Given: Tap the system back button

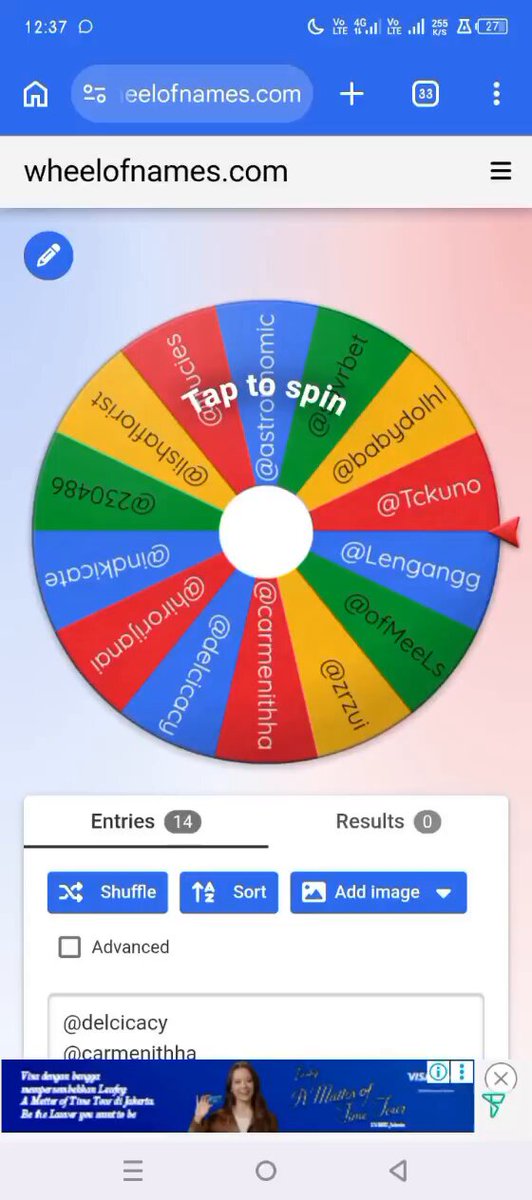Looking at the screenshot, I should click(398, 1170).
